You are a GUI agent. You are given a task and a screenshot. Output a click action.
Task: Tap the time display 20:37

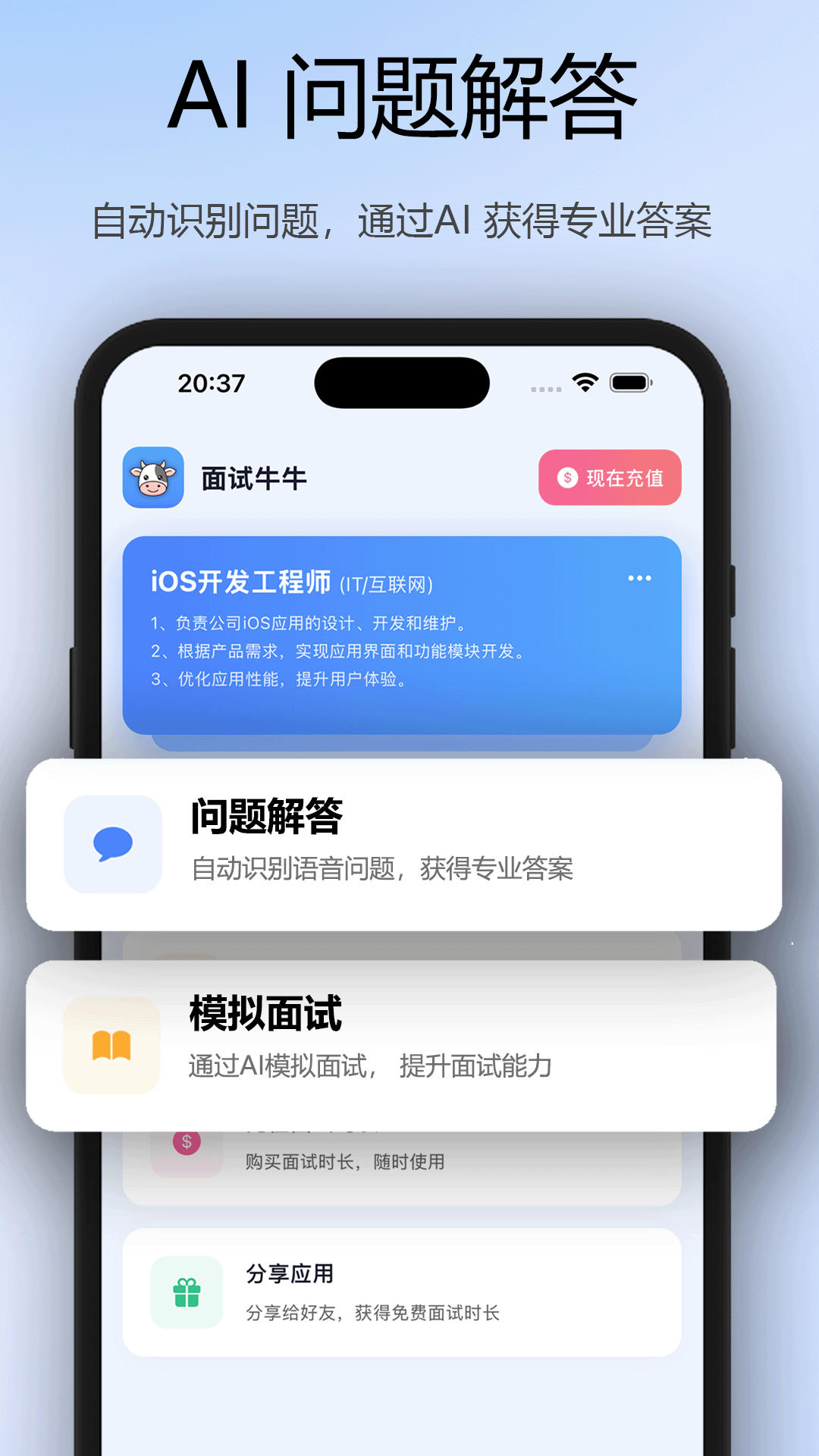point(210,384)
